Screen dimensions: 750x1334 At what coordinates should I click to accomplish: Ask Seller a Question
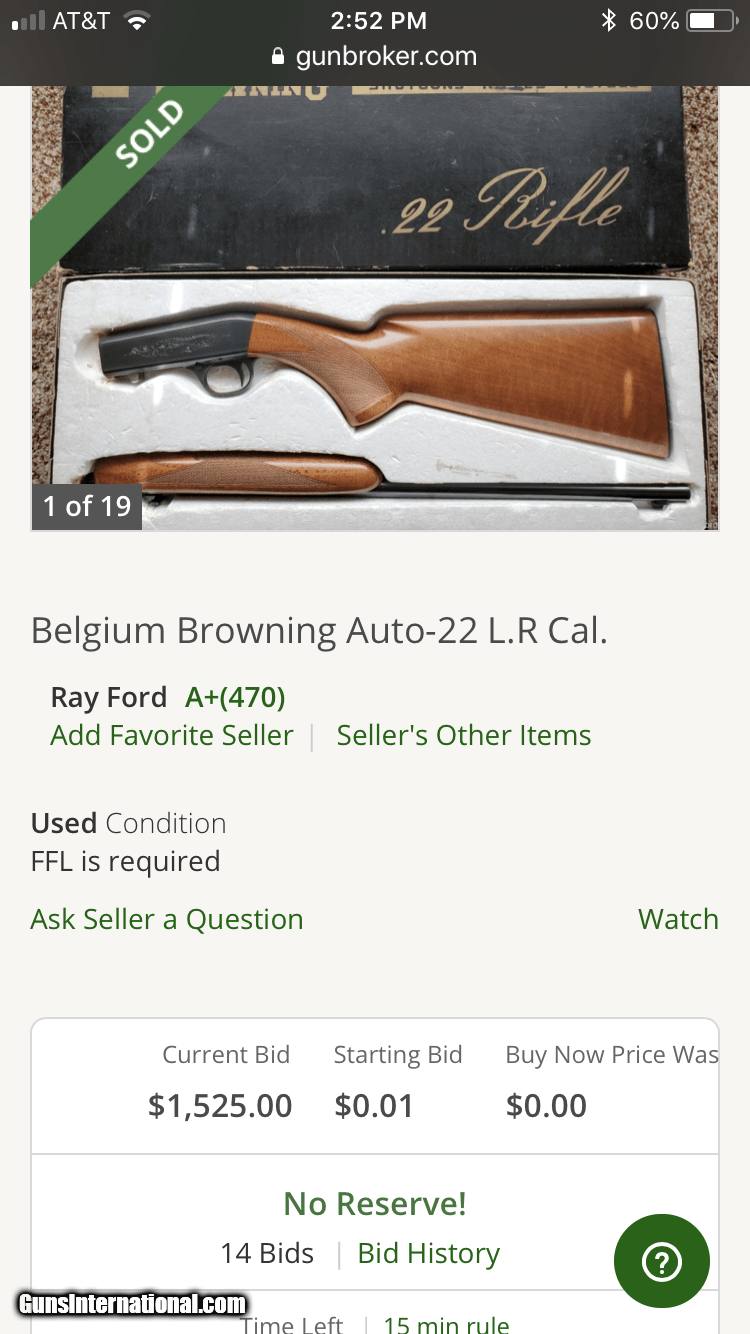167,919
